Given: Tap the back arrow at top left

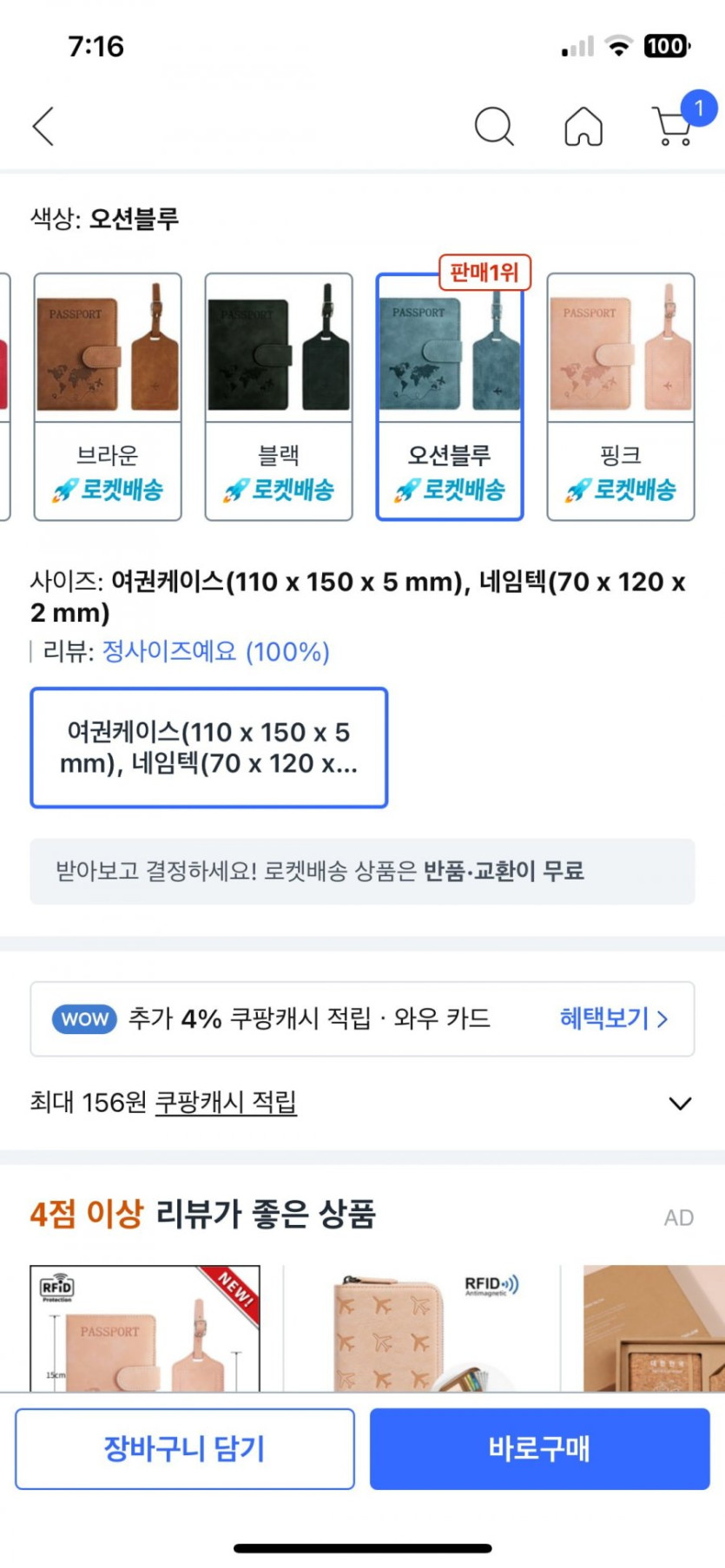Looking at the screenshot, I should (43, 126).
